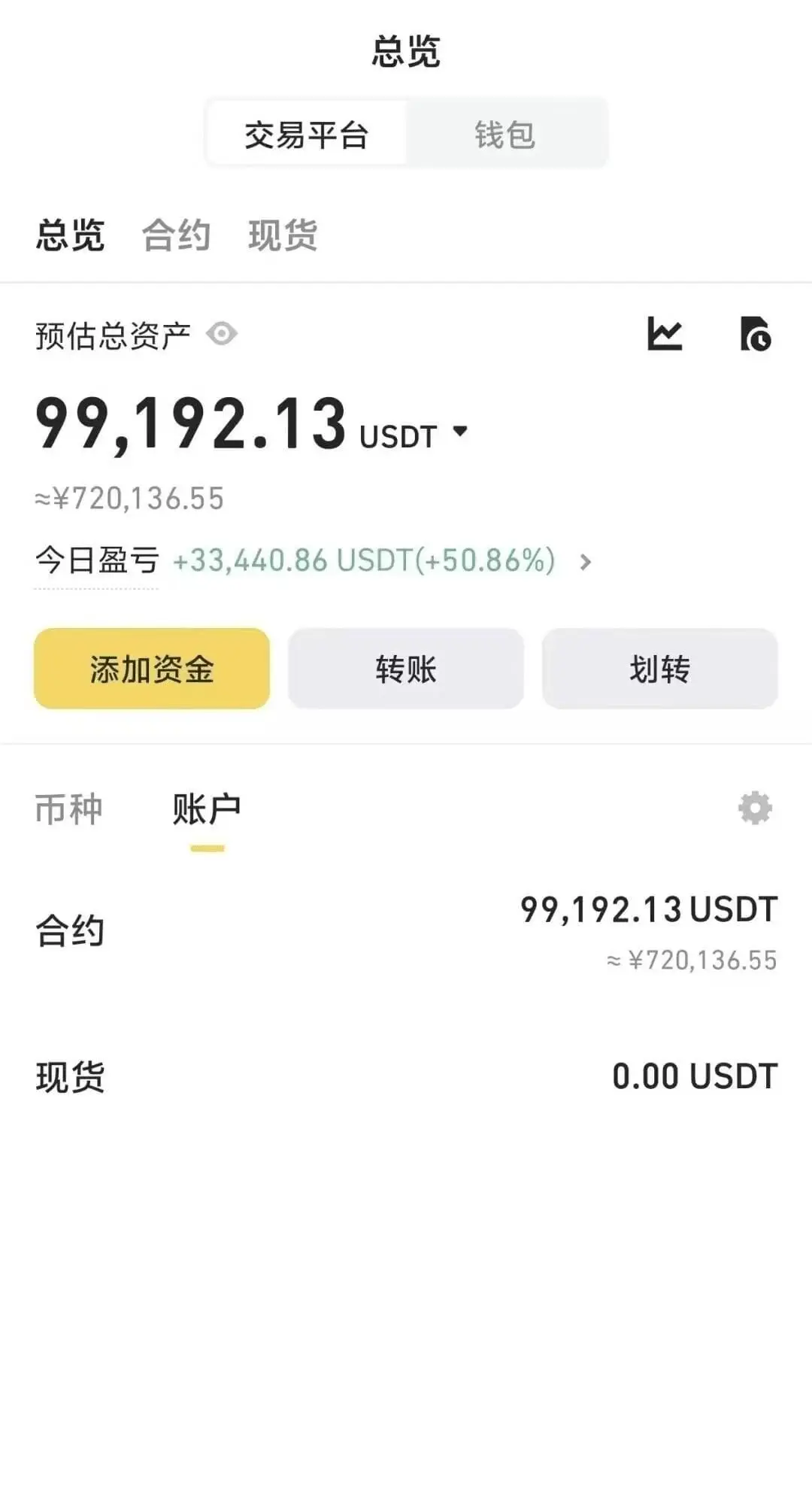Tap the 划转 button
This screenshot has width=812, height=1505.
pos(659,669)
